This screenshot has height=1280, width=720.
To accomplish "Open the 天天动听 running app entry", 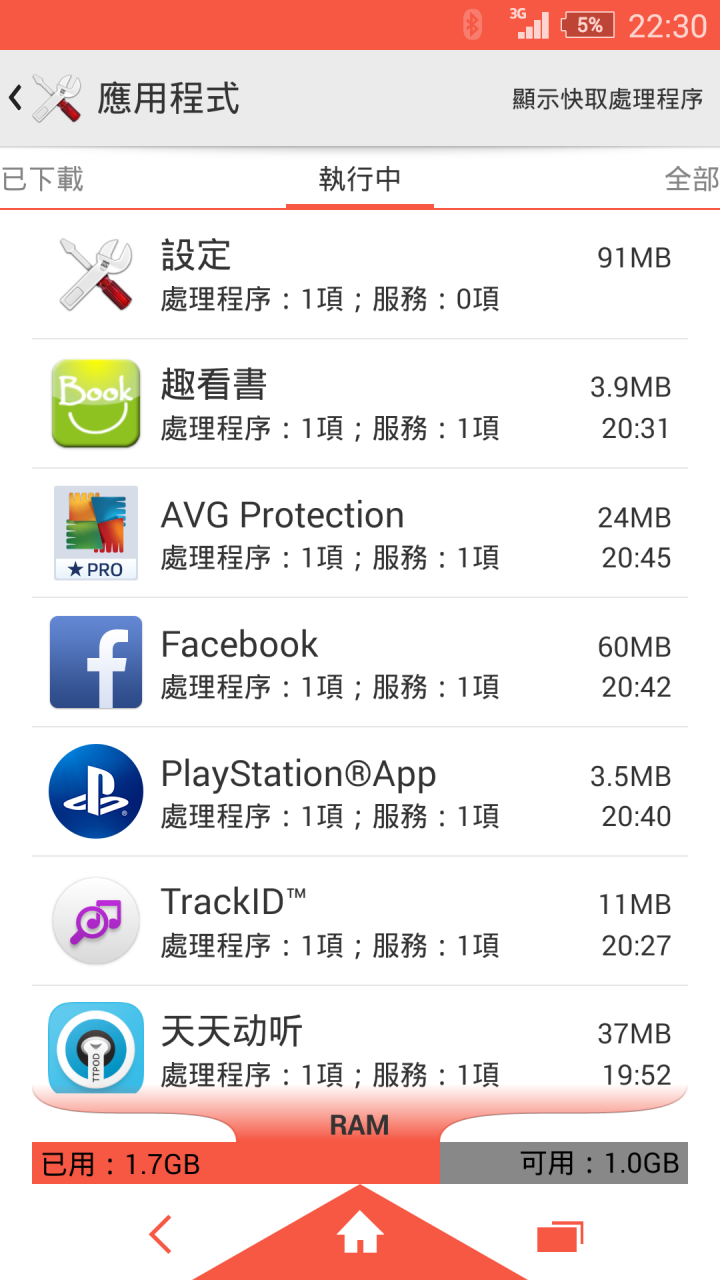I will (360, 1040).
